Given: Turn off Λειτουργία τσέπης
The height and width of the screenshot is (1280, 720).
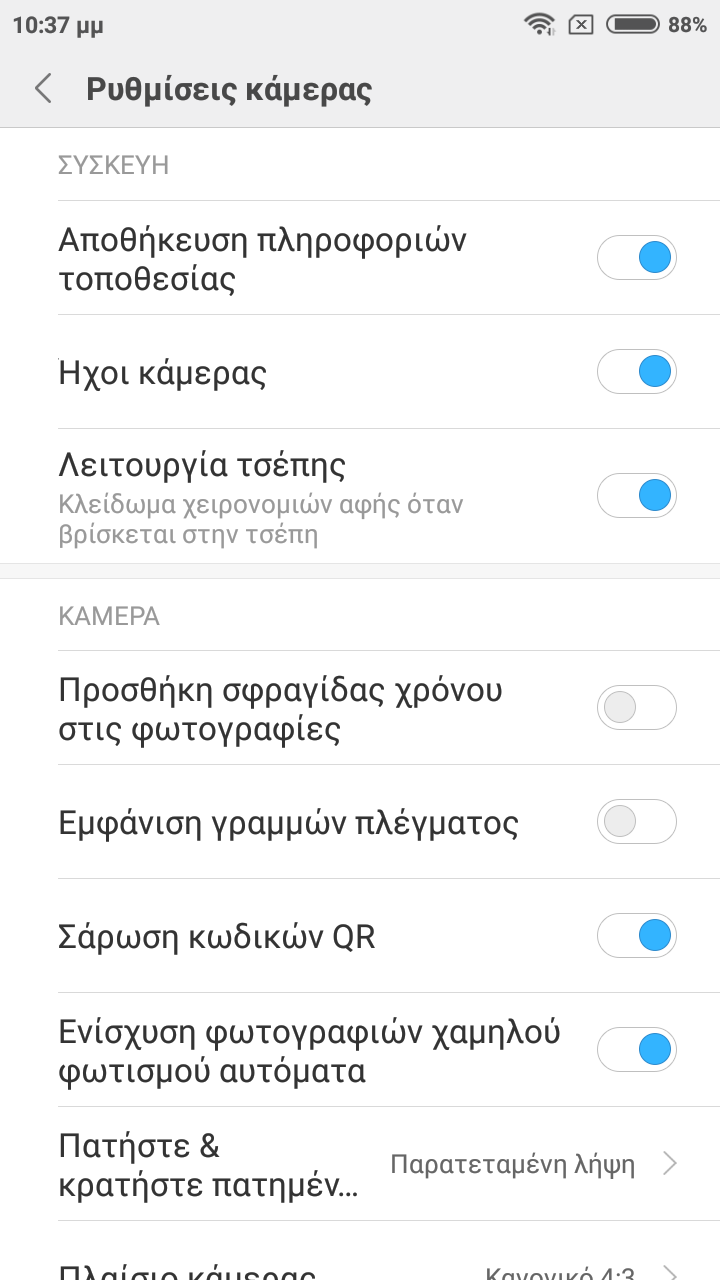Looking at the screenshot, I should [x=637, y=495].
